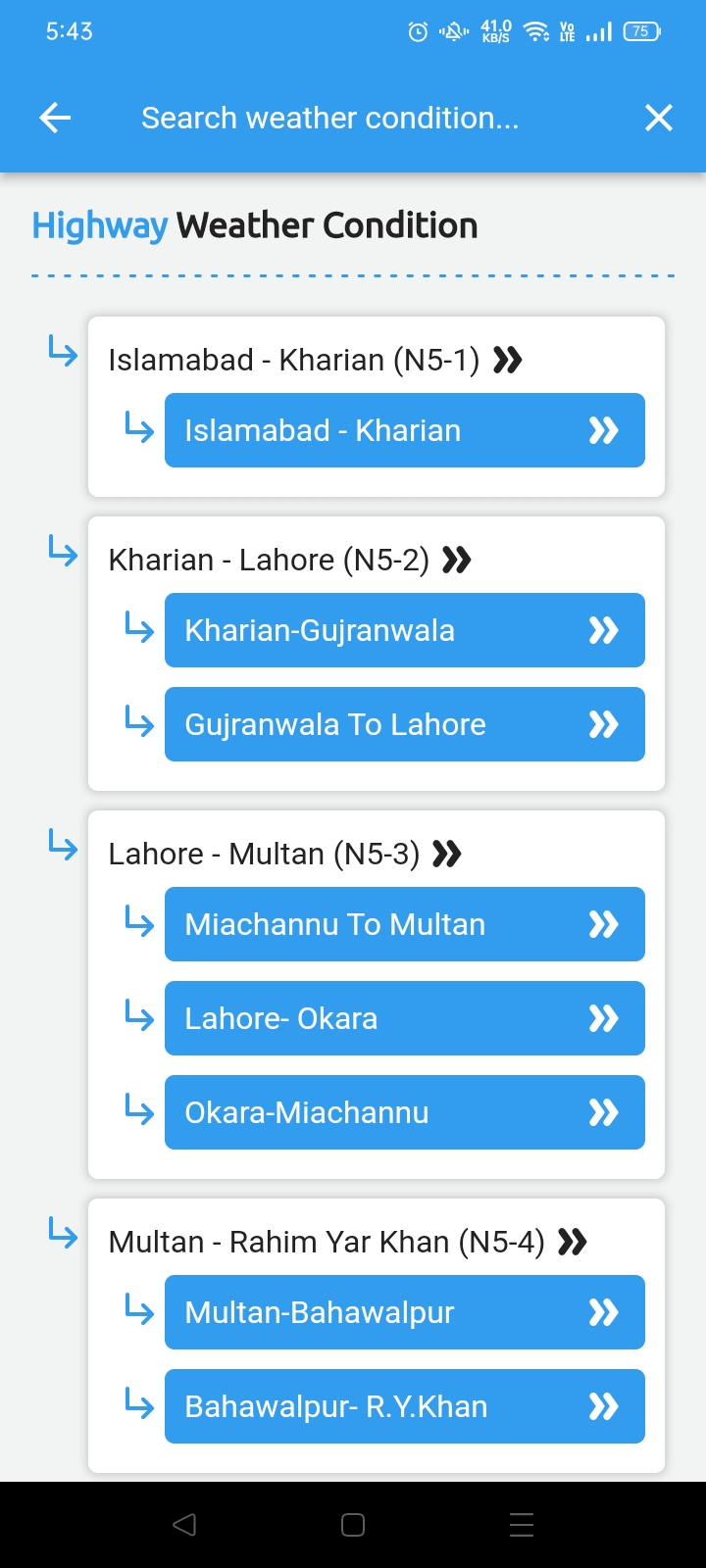Screen dimensions: 706x1568
Task: Open the Bahawalpur- R.Y.Khan weather
Action: pos(405,1406)
